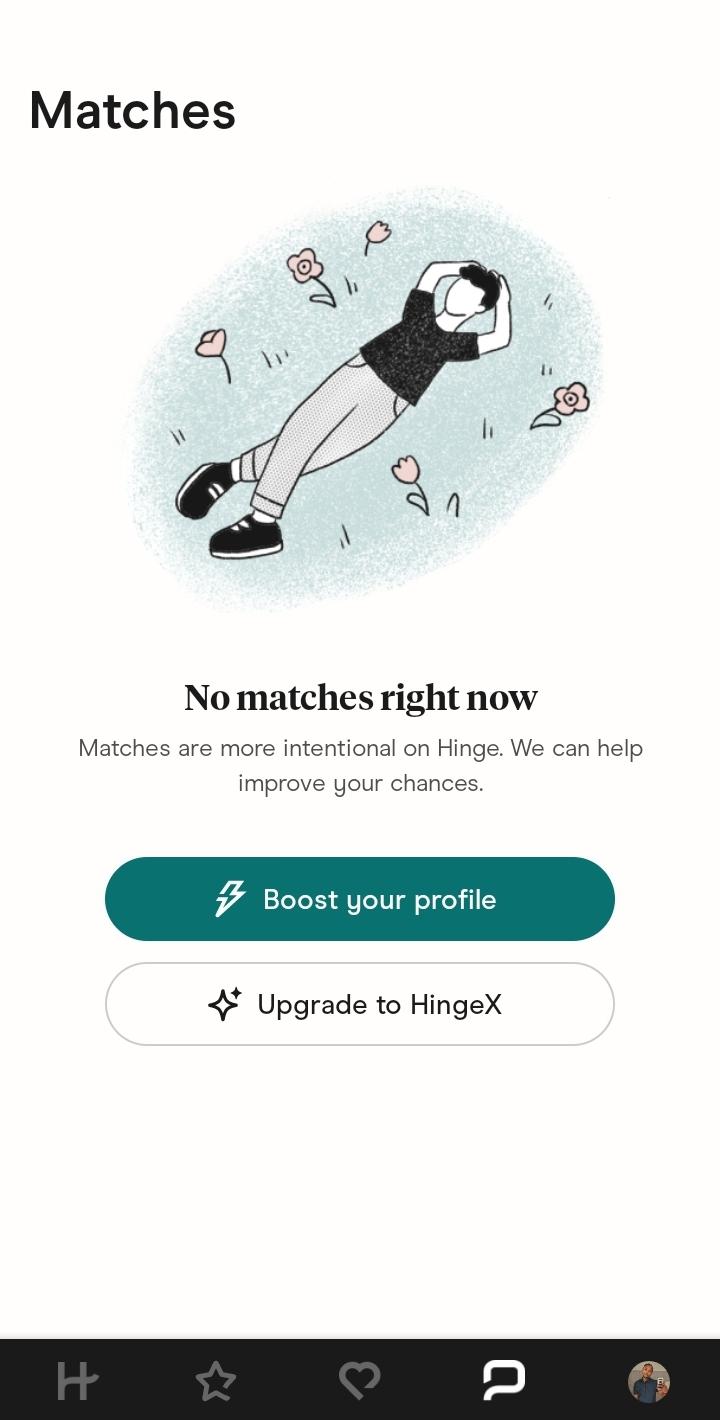
Task: Upgrade to HingeX
Action: (x=360, y=1004)
